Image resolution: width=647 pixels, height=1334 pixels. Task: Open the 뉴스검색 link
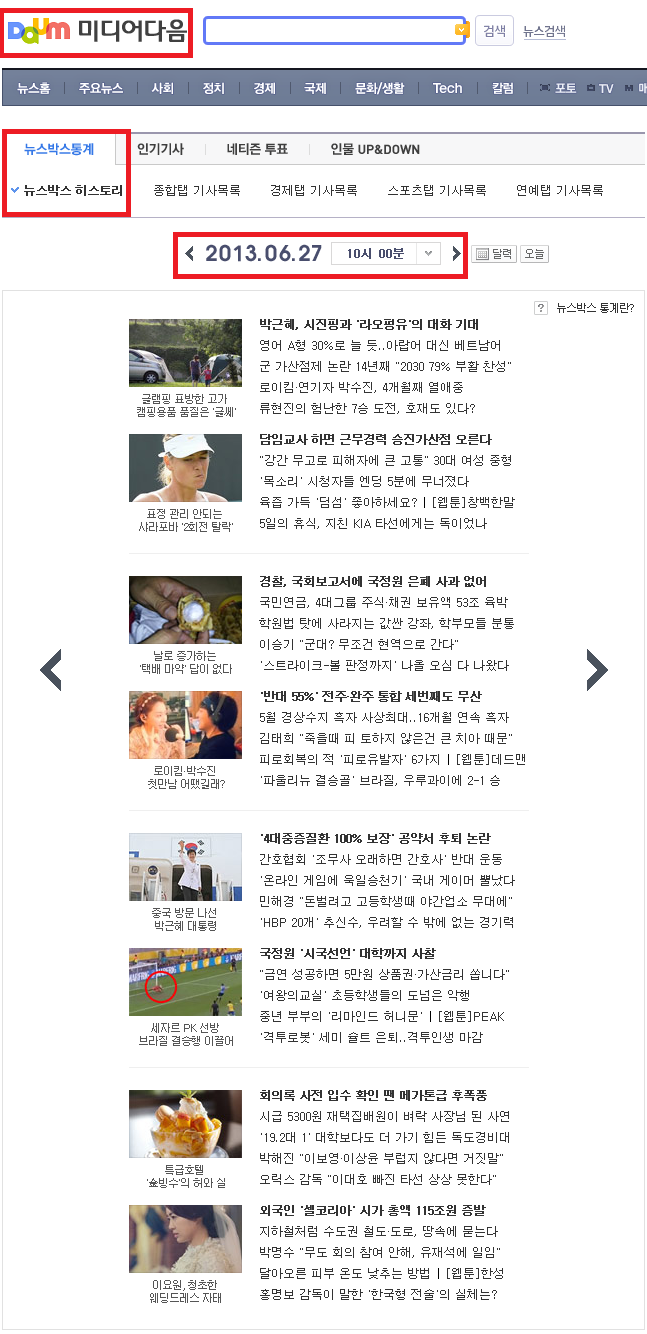click(x=544, y=31)
